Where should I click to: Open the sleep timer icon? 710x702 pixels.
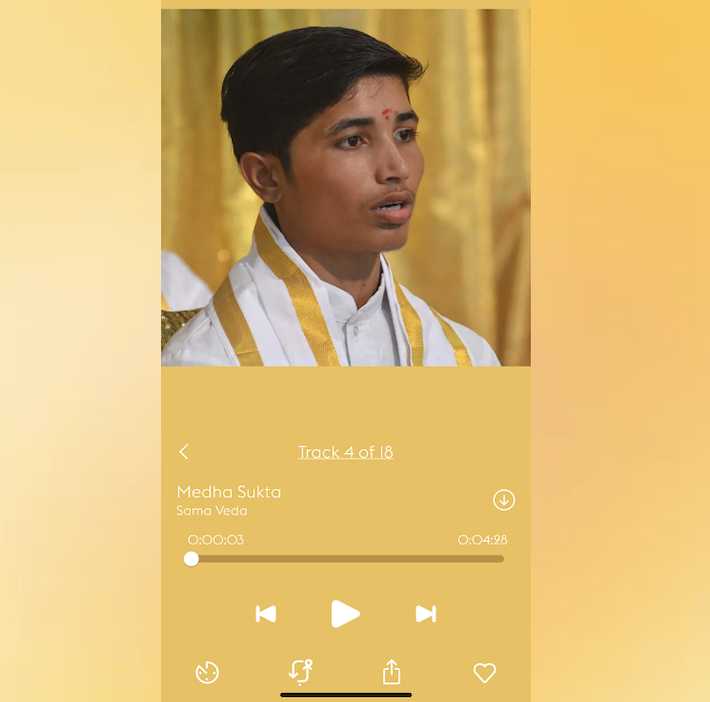click(x=207, y=673)
